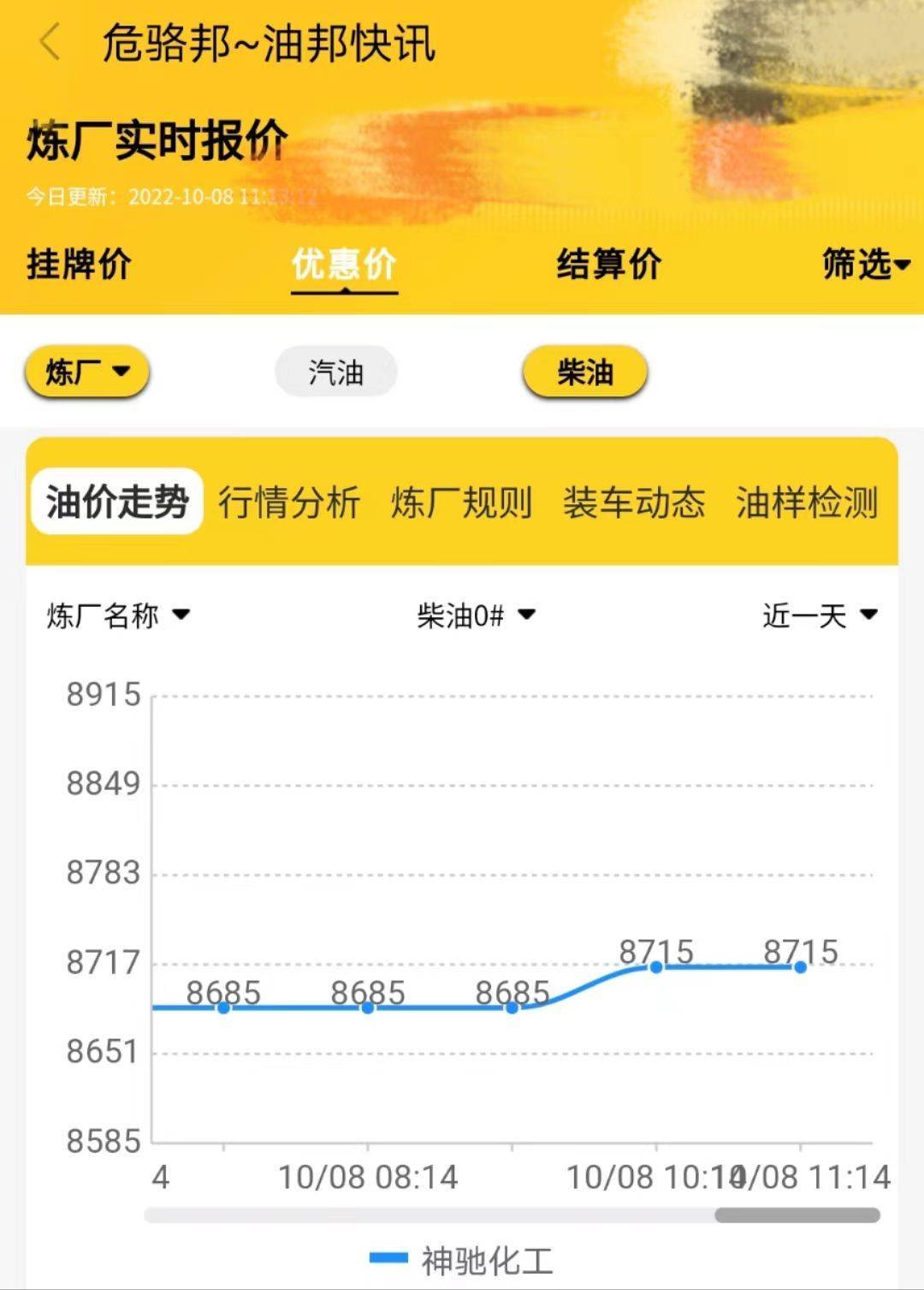Open the 筛选 filter dropdown
The image size is (924, 1290).
coord(864,265)
